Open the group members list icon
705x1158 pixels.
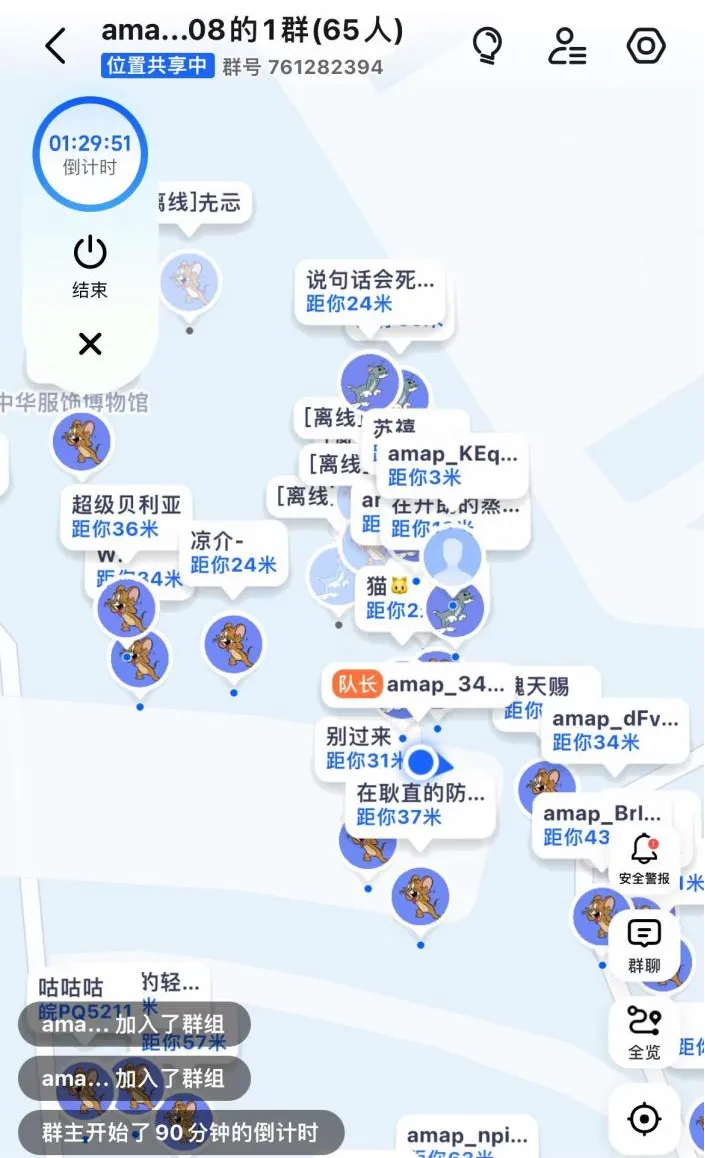point(568,46)
